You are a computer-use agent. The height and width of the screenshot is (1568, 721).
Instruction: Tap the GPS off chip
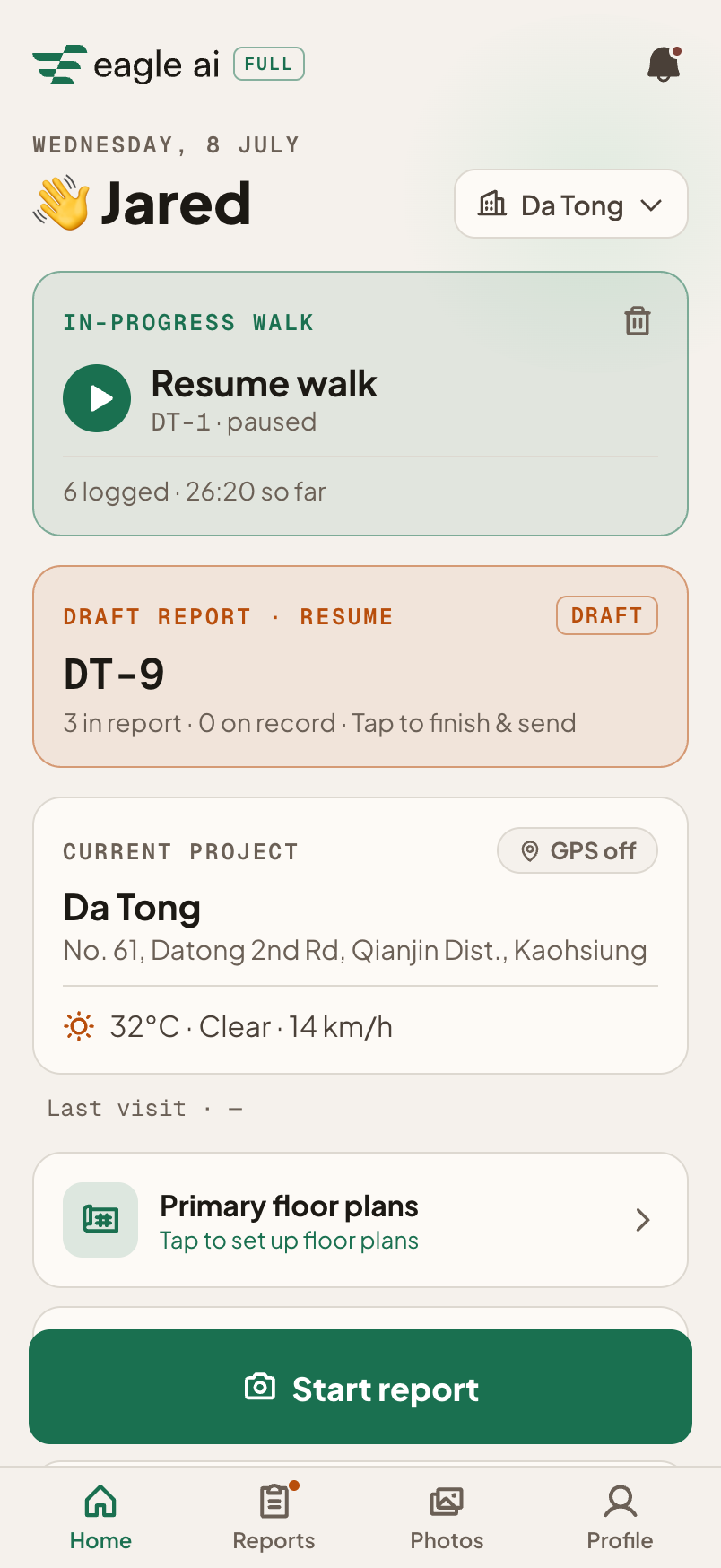578,850
